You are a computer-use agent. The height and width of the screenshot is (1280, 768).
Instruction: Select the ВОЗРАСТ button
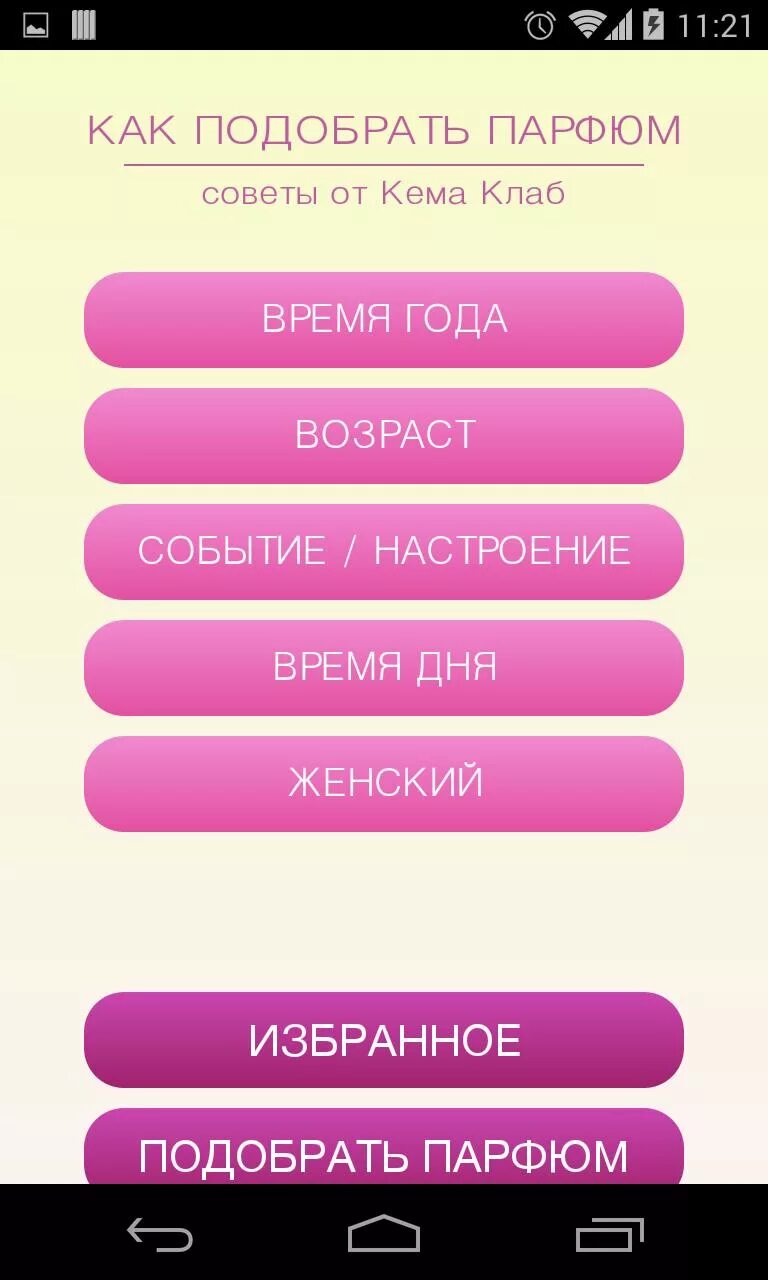[384, 436]
